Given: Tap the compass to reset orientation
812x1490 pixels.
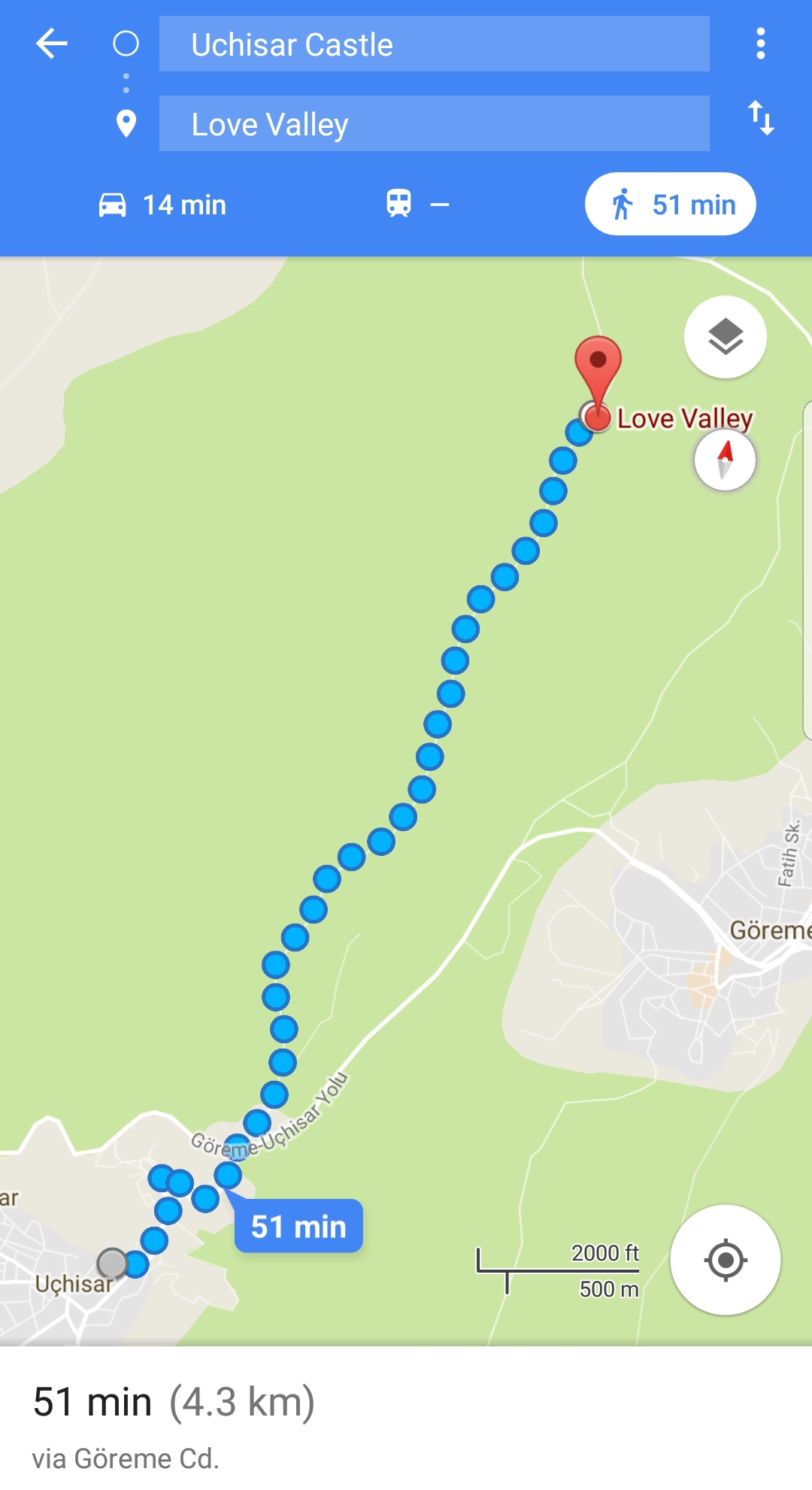Looking at the screenshot, I should (x=725, y=460).
